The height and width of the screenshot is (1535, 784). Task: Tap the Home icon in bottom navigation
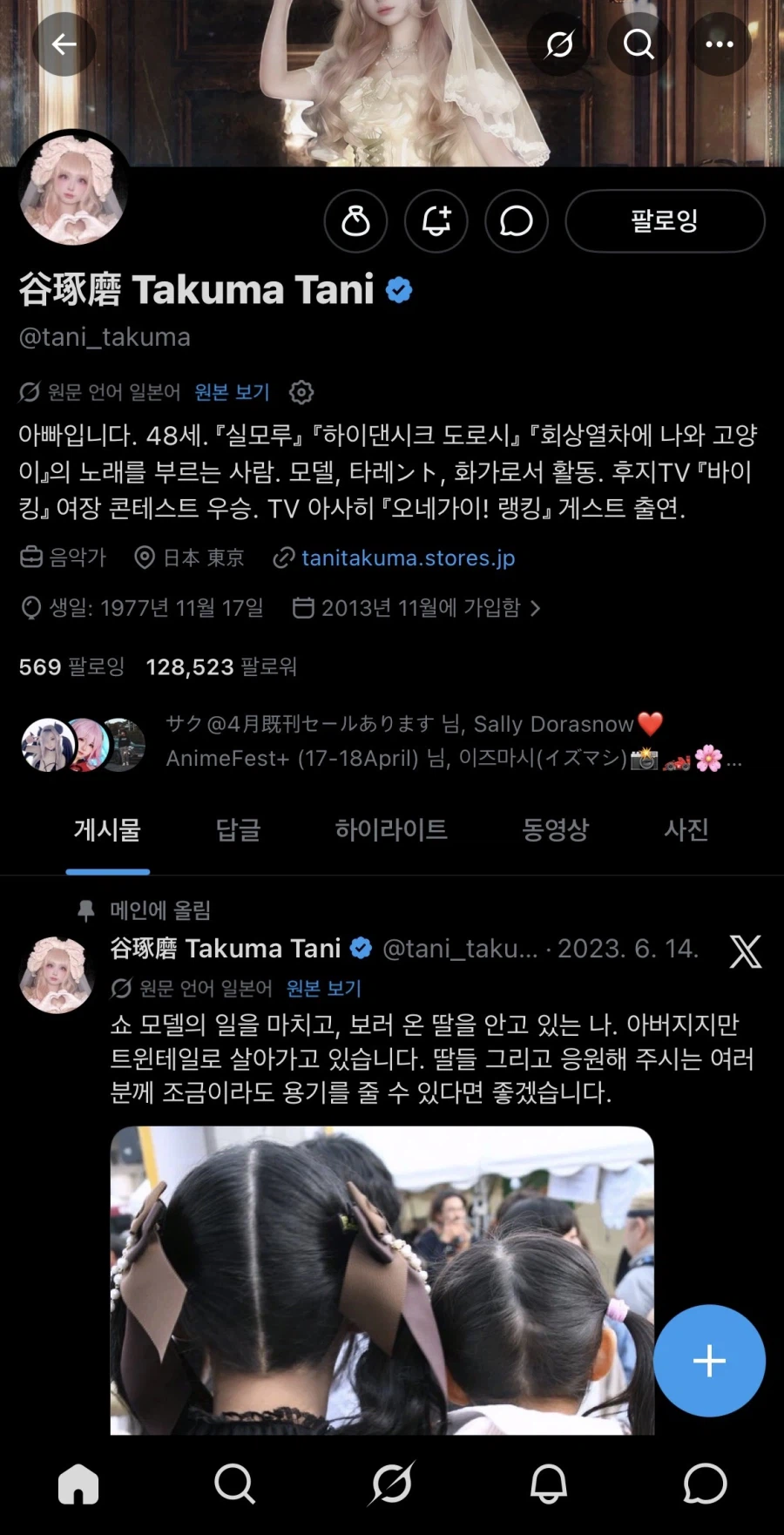[x=78, y=1484]
